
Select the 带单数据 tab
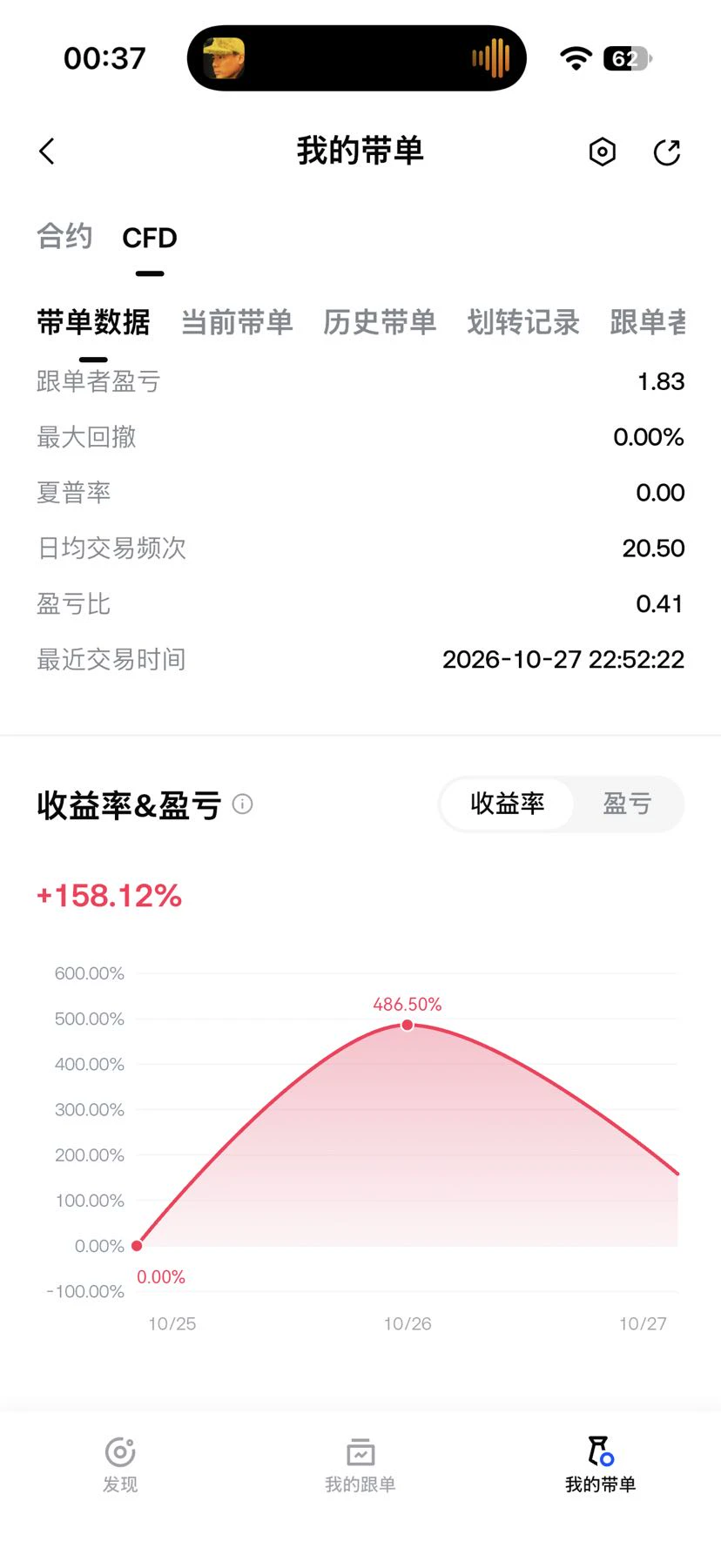click(93, 322)
